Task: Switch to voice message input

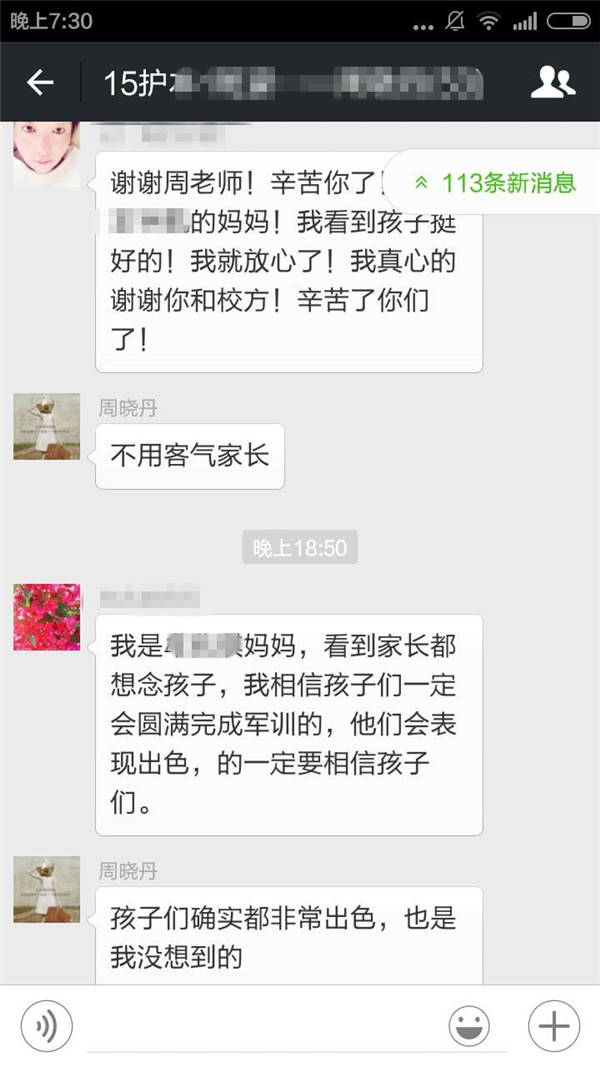Action: coord(47,1026)
